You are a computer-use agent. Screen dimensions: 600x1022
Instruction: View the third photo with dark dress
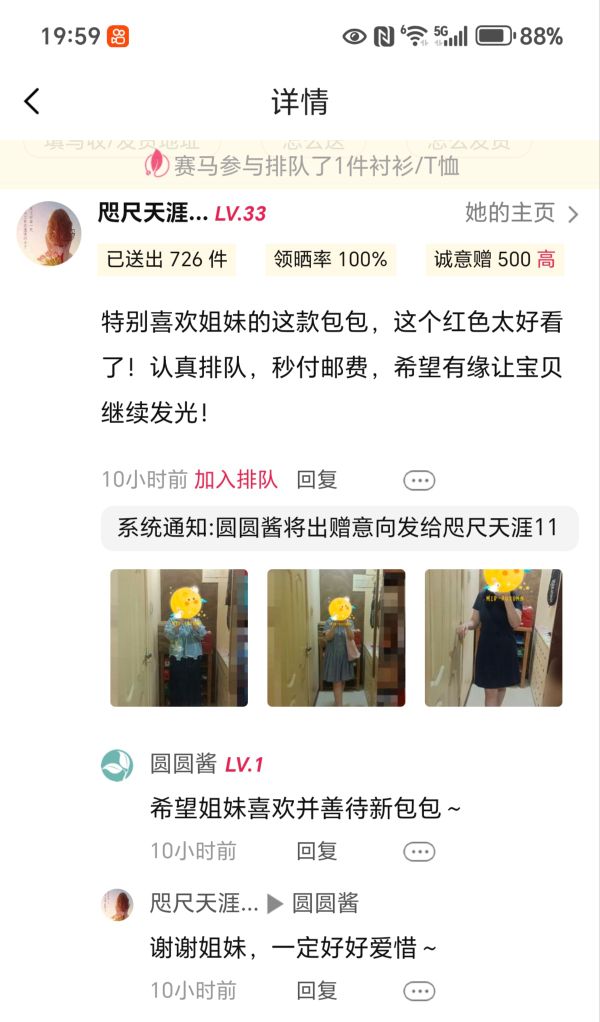(x=494, y=638)
